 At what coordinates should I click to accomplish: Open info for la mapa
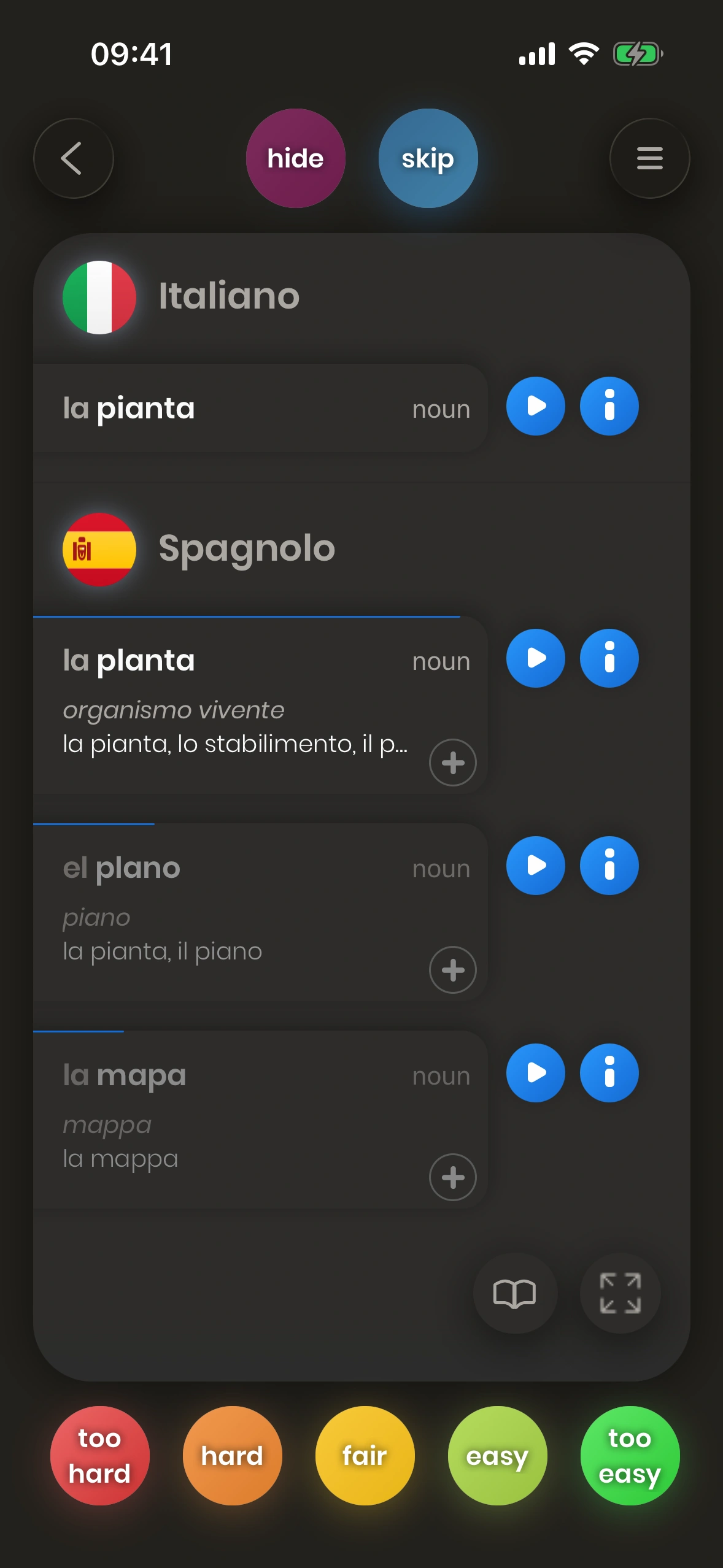coord(609,1073)
